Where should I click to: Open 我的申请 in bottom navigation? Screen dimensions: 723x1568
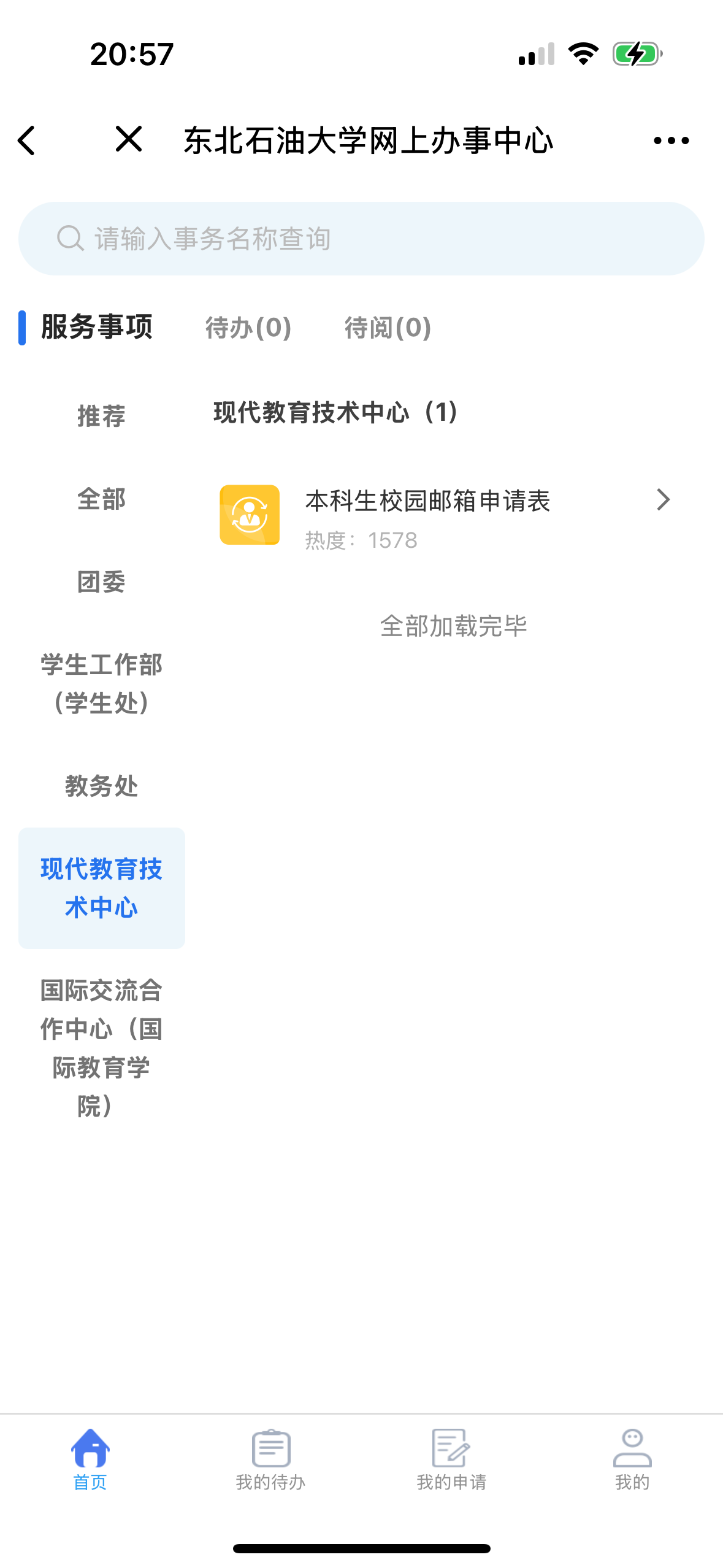tap(451, 1461)
